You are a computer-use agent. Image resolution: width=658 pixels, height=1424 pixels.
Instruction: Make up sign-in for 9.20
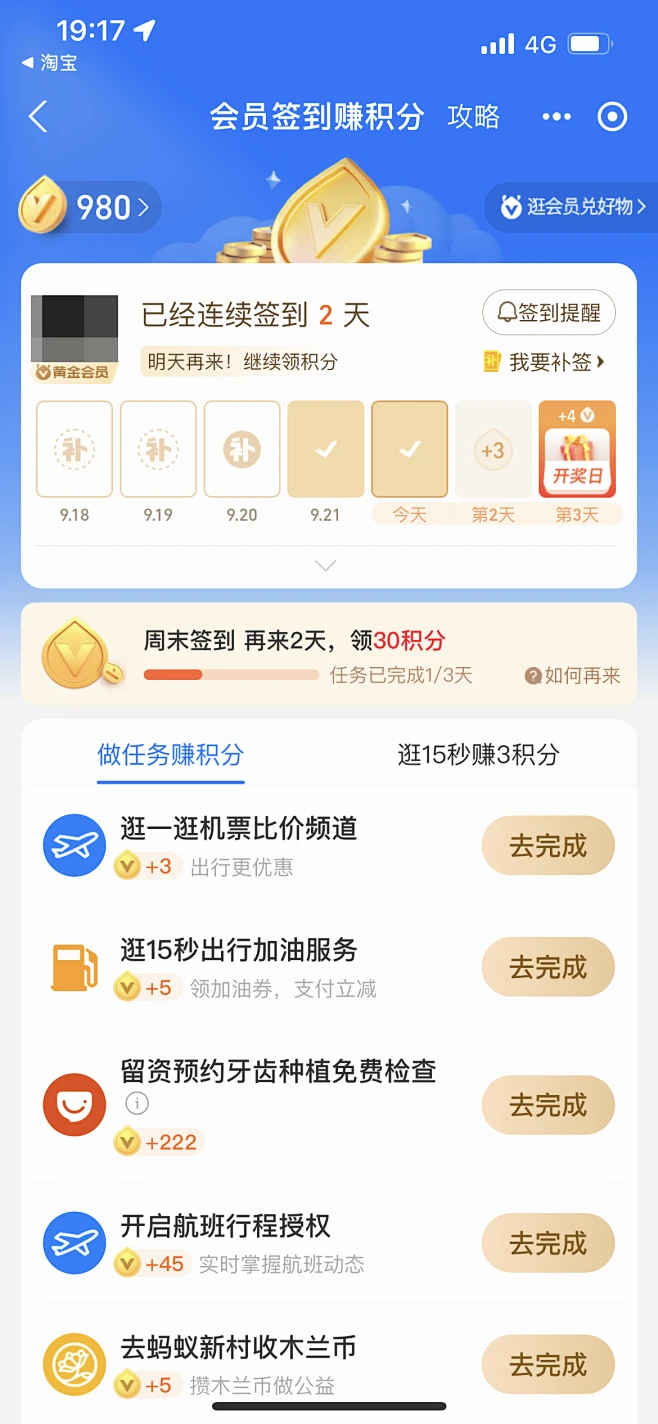click(242, 449)
